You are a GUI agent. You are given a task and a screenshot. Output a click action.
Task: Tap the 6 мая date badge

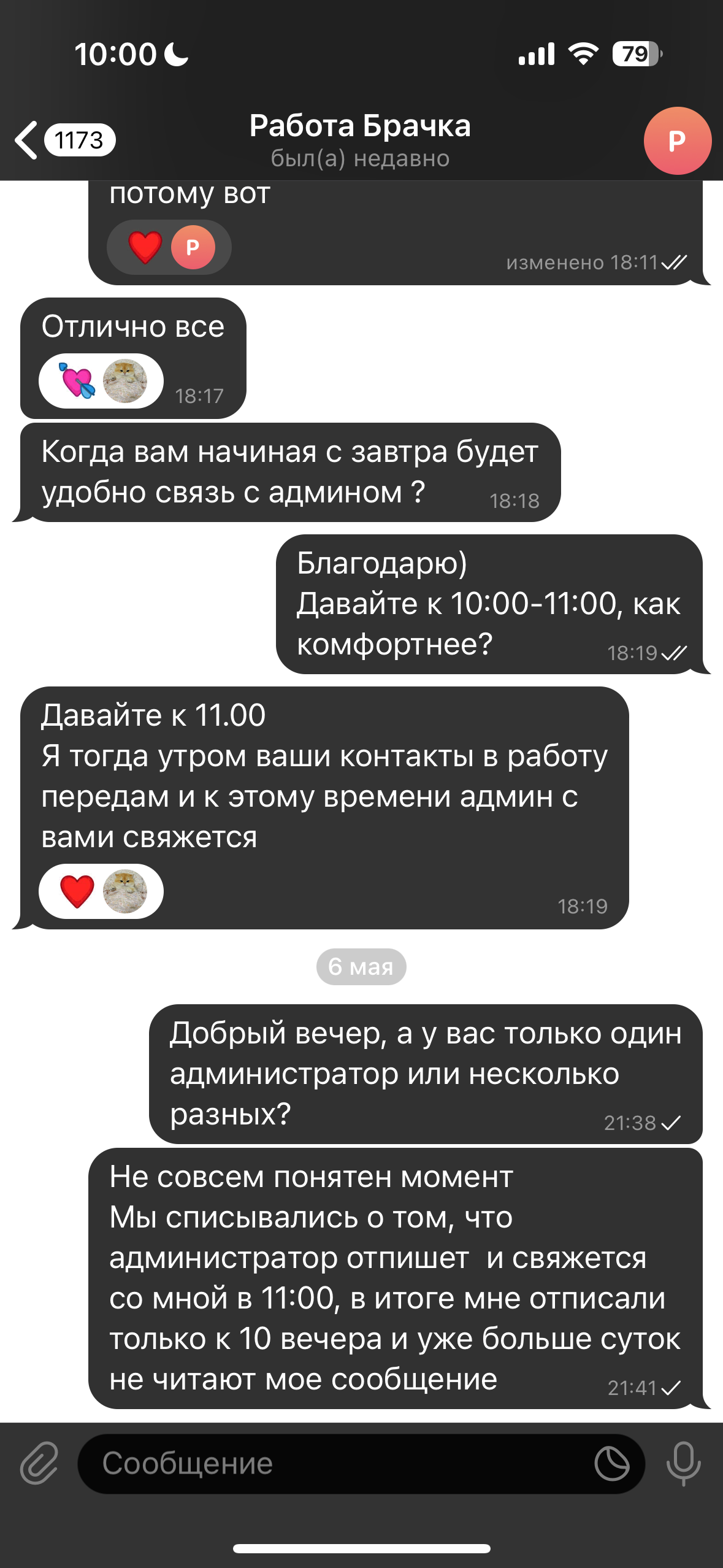361,967
